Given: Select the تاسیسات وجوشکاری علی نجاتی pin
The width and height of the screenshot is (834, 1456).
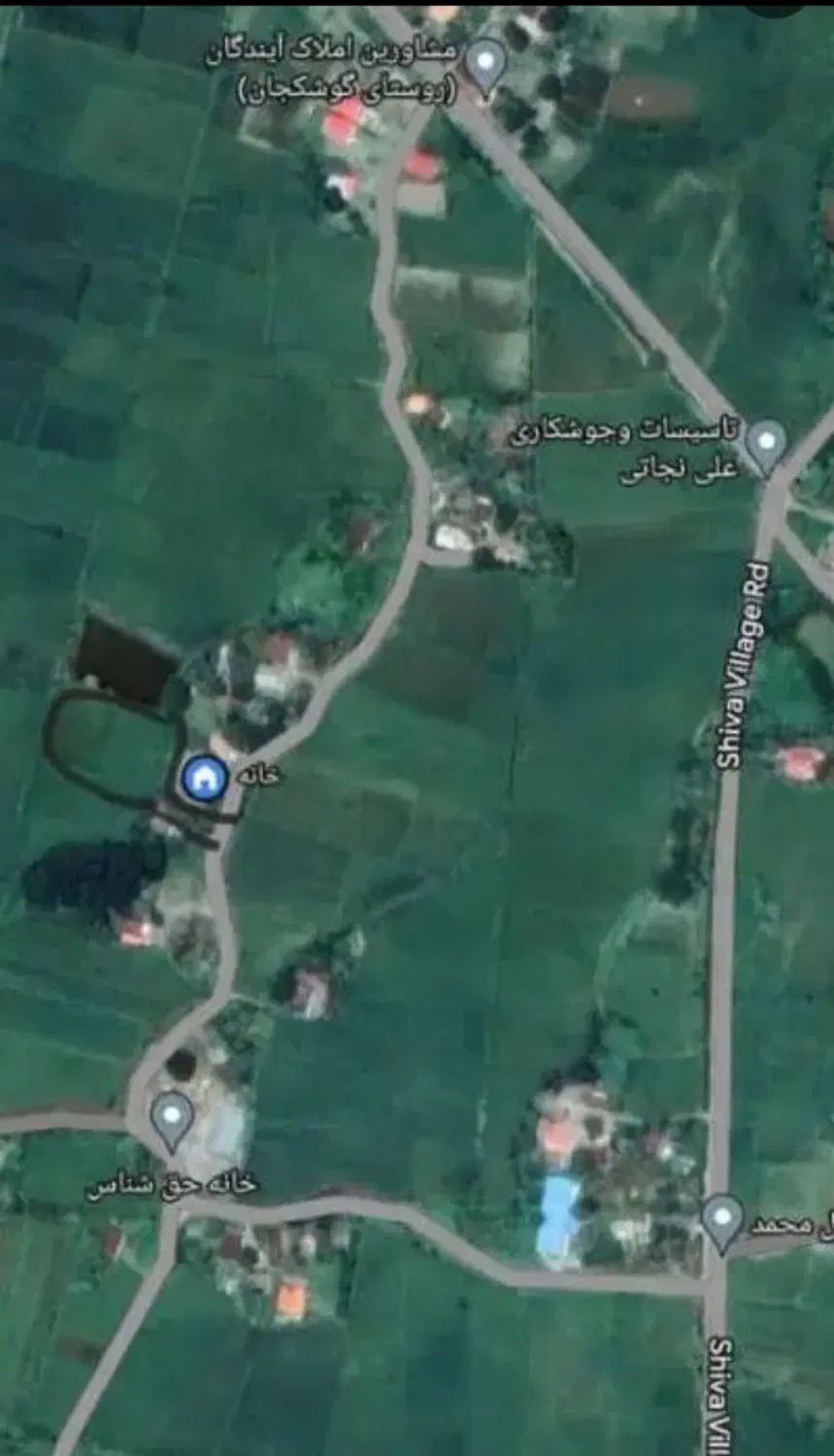Looking at the screenshot, I should coord(766,445).
